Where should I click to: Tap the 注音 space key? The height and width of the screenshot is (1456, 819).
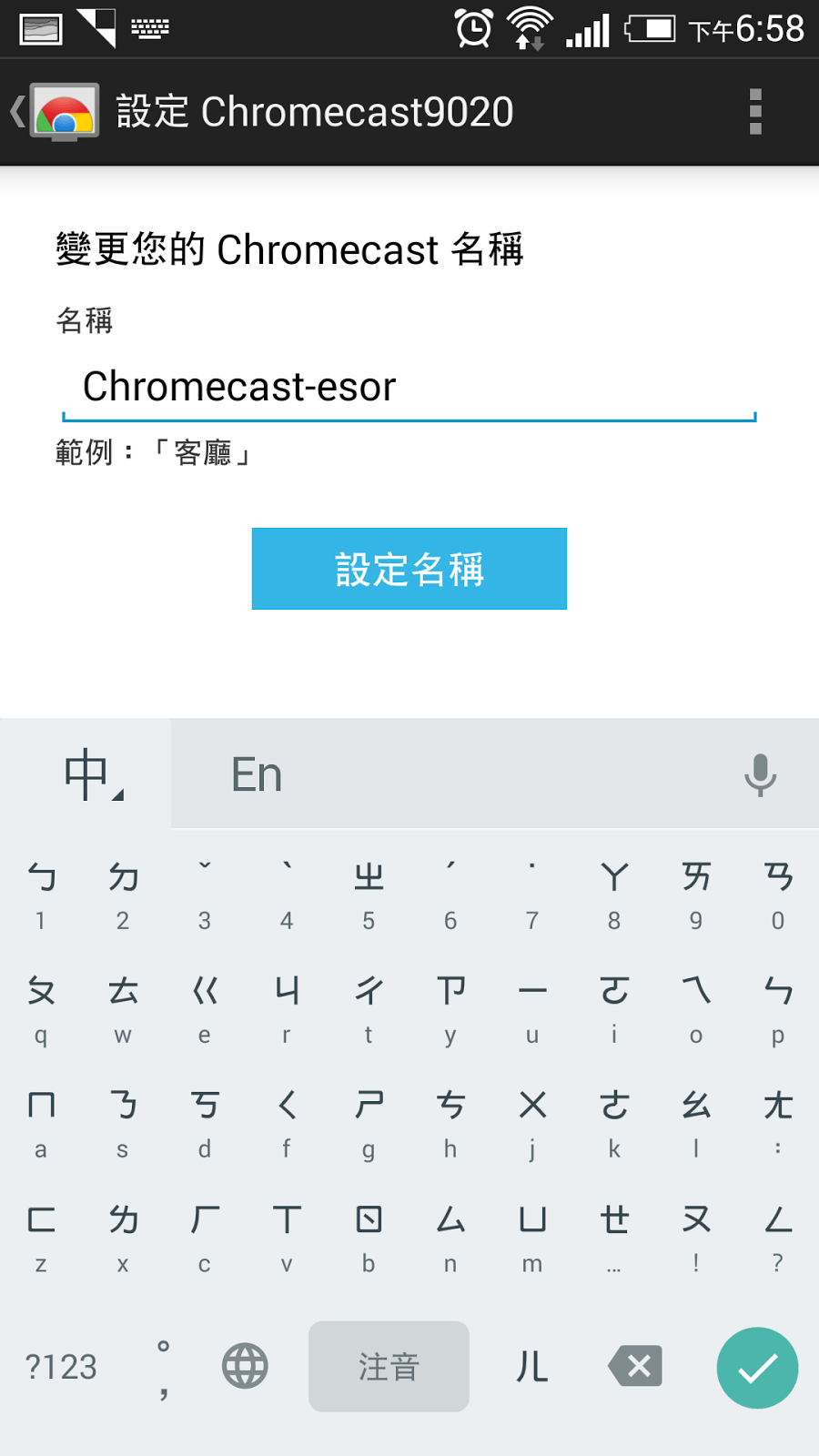tap(389, 1367)
